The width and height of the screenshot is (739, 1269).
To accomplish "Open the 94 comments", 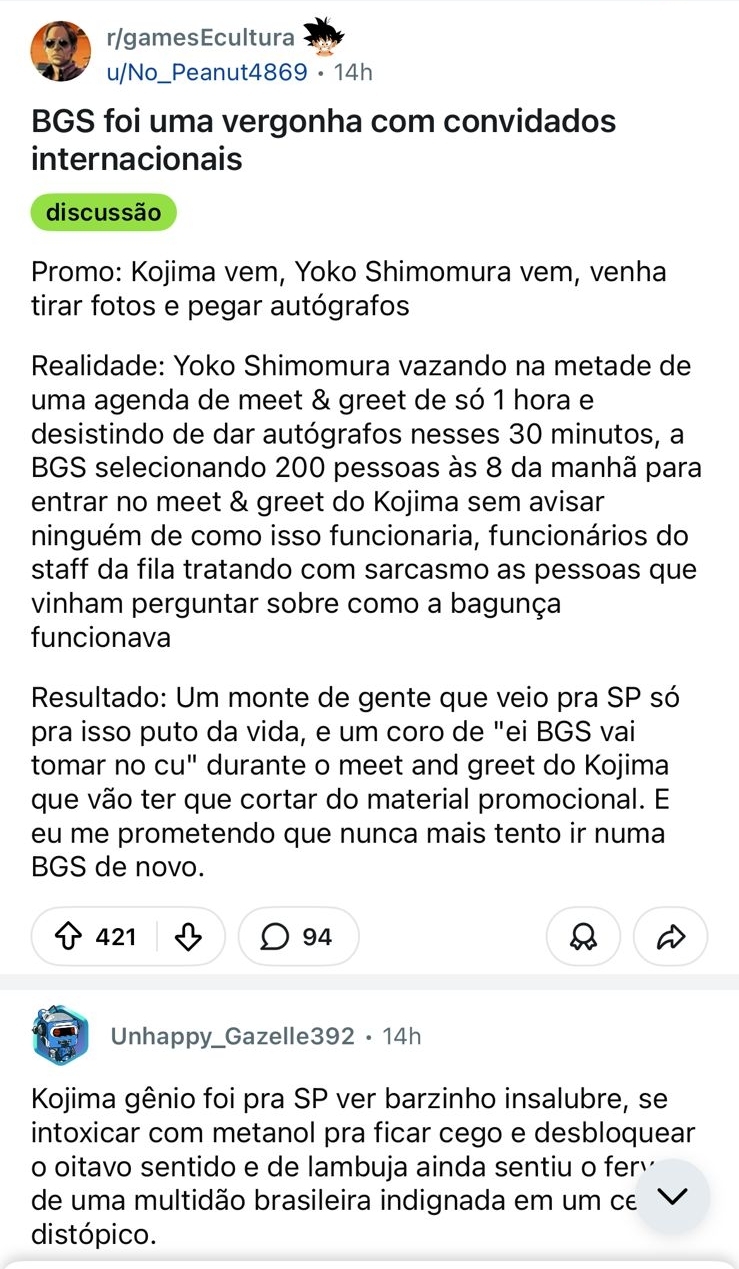I will [297, 937].
